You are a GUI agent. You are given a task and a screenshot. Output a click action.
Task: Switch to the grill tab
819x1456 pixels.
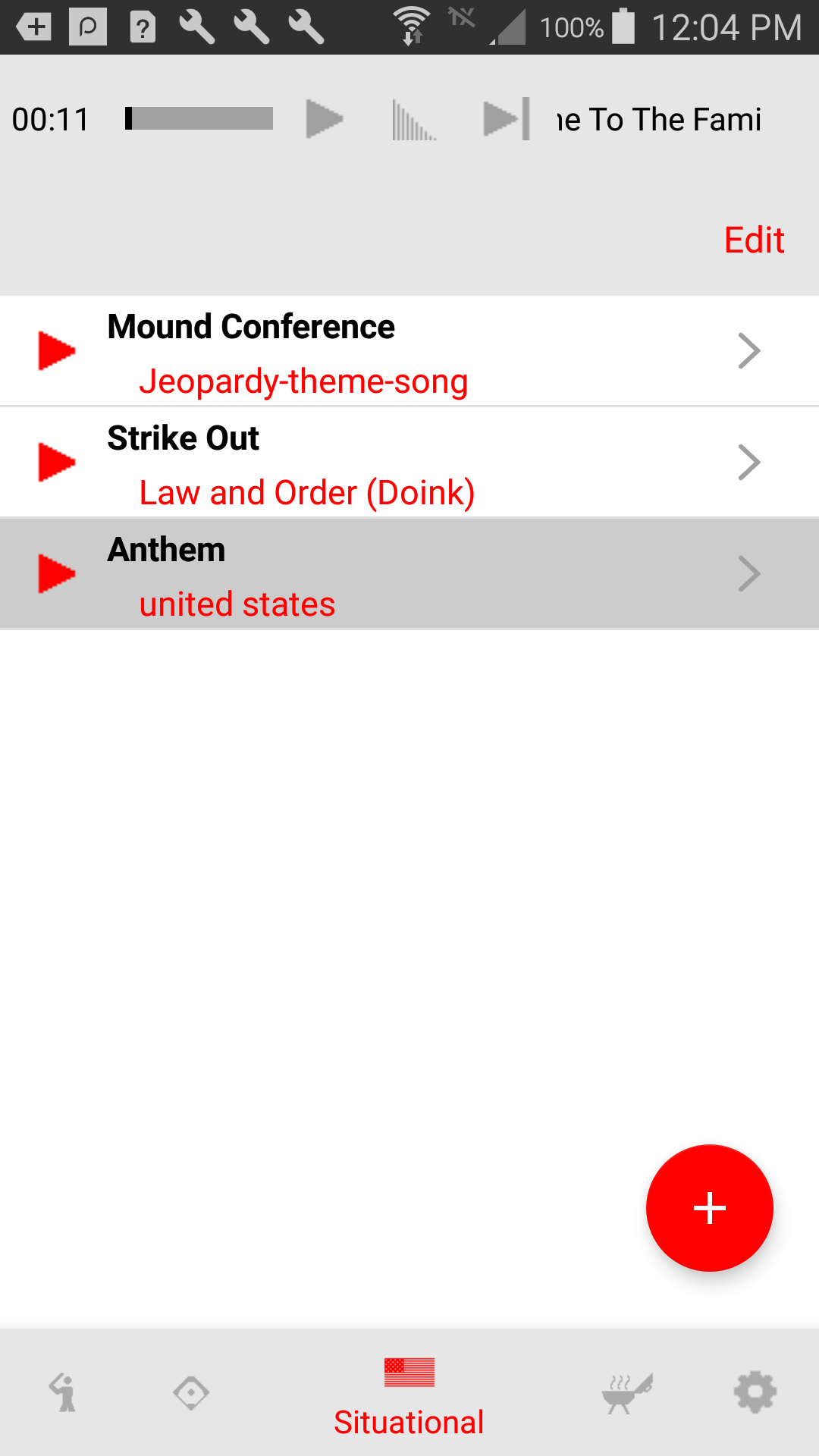626,1392
